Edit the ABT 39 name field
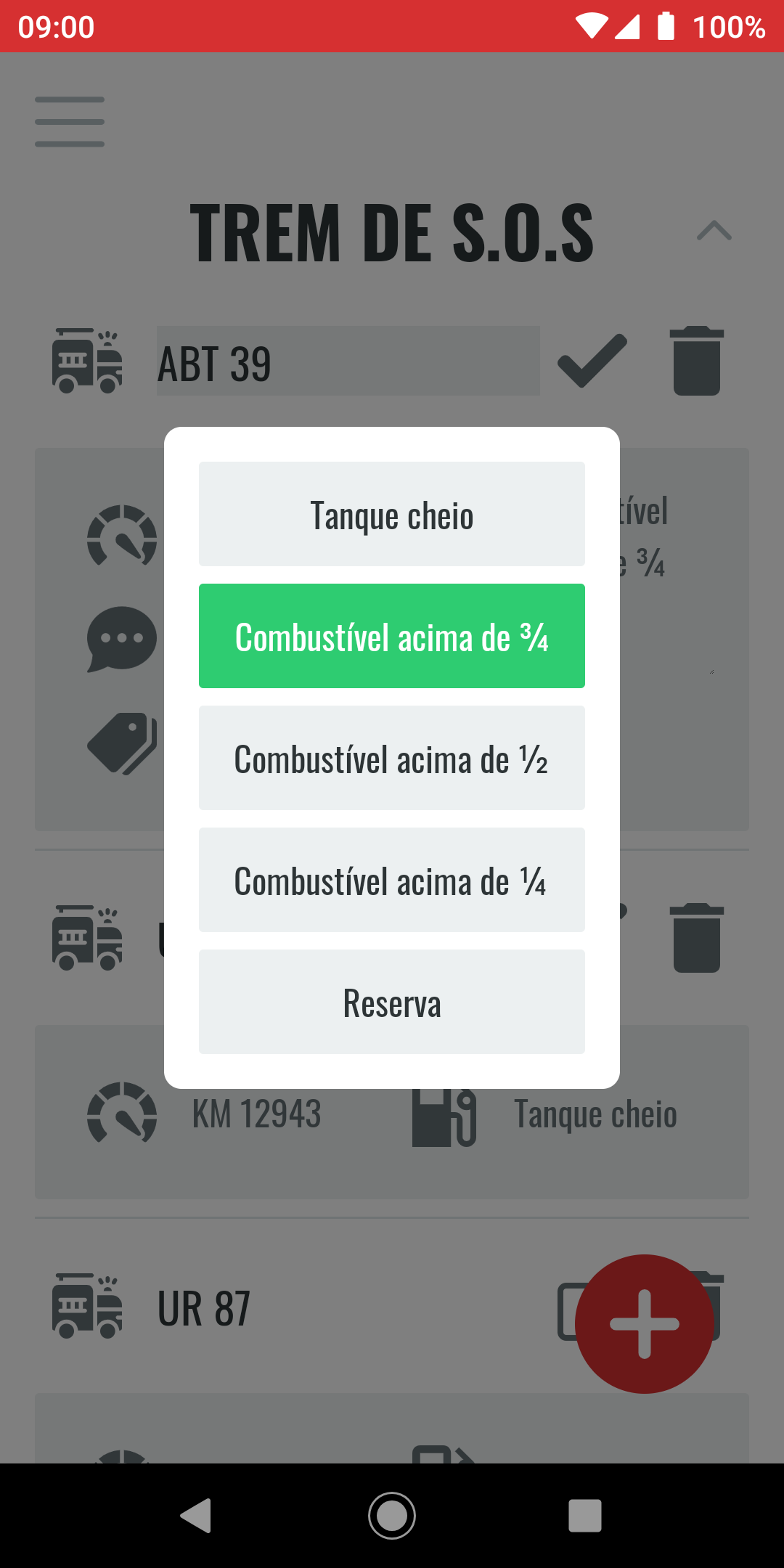784x1568 pixels. tap(348, 361)
